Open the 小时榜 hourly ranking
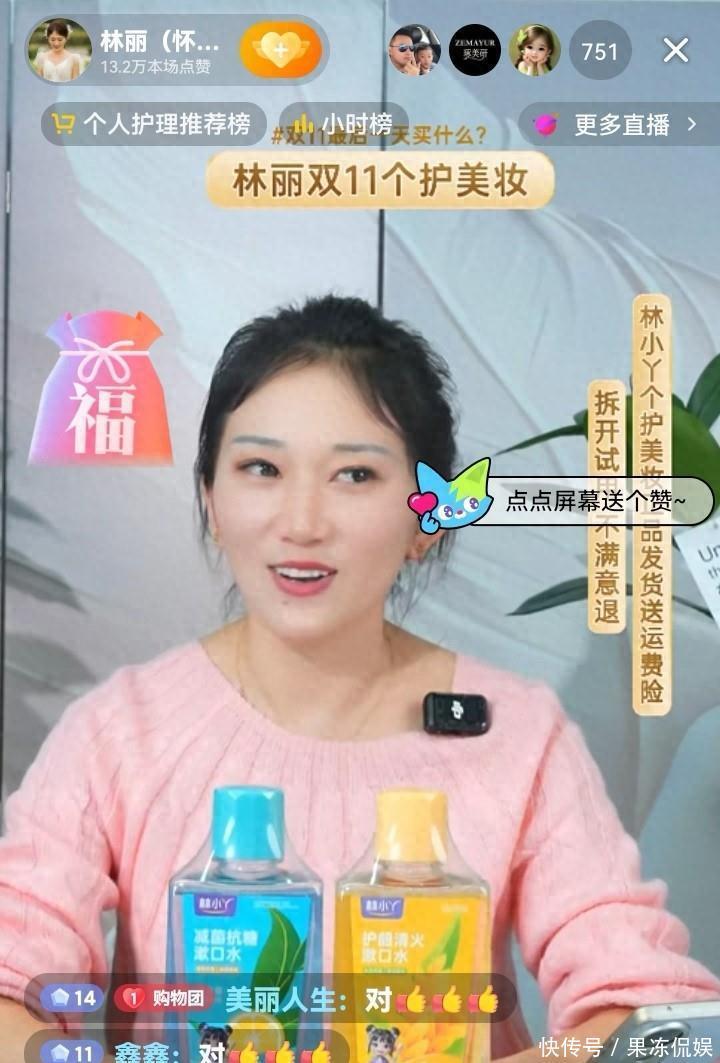 tap(344, 124)
